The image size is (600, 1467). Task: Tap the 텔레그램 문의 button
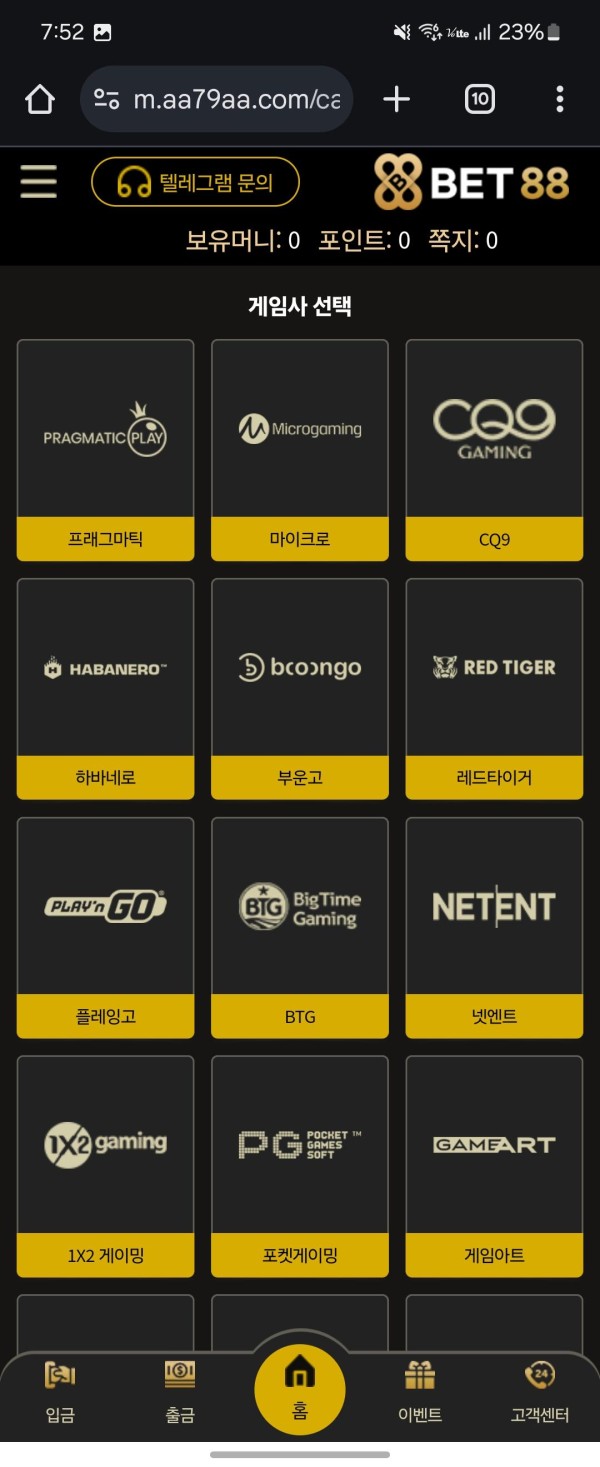[195, 182]
